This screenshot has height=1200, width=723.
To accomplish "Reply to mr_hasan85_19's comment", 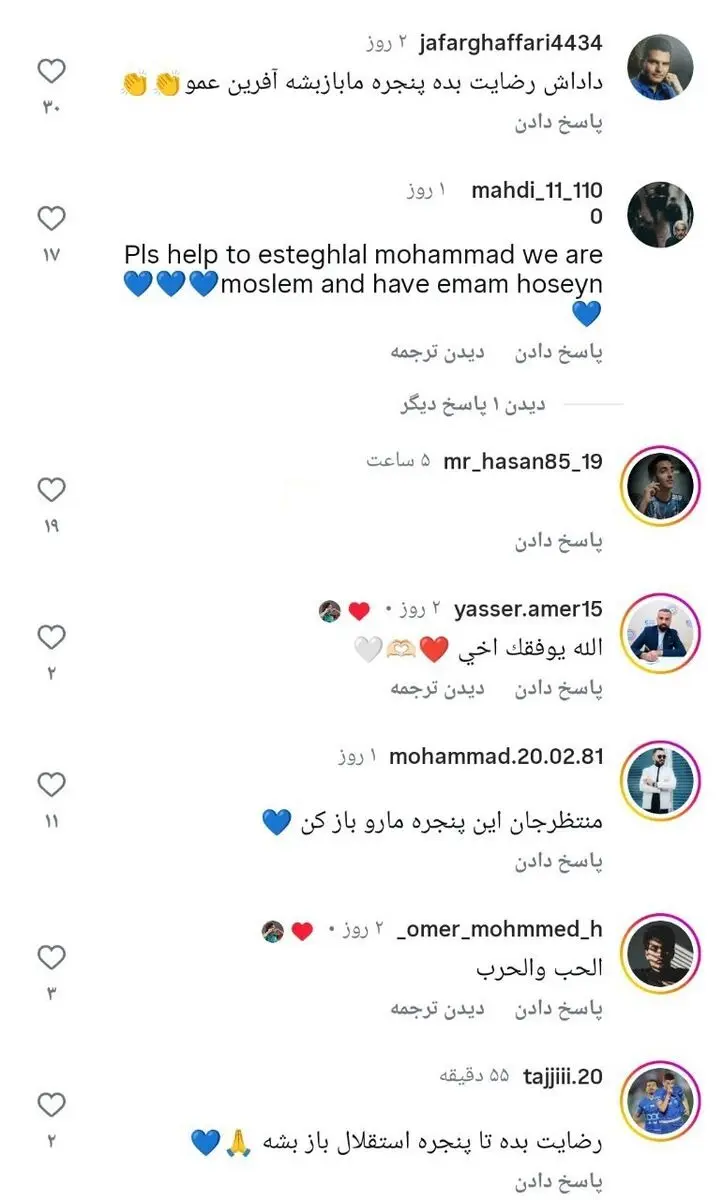I will [558, 542].
